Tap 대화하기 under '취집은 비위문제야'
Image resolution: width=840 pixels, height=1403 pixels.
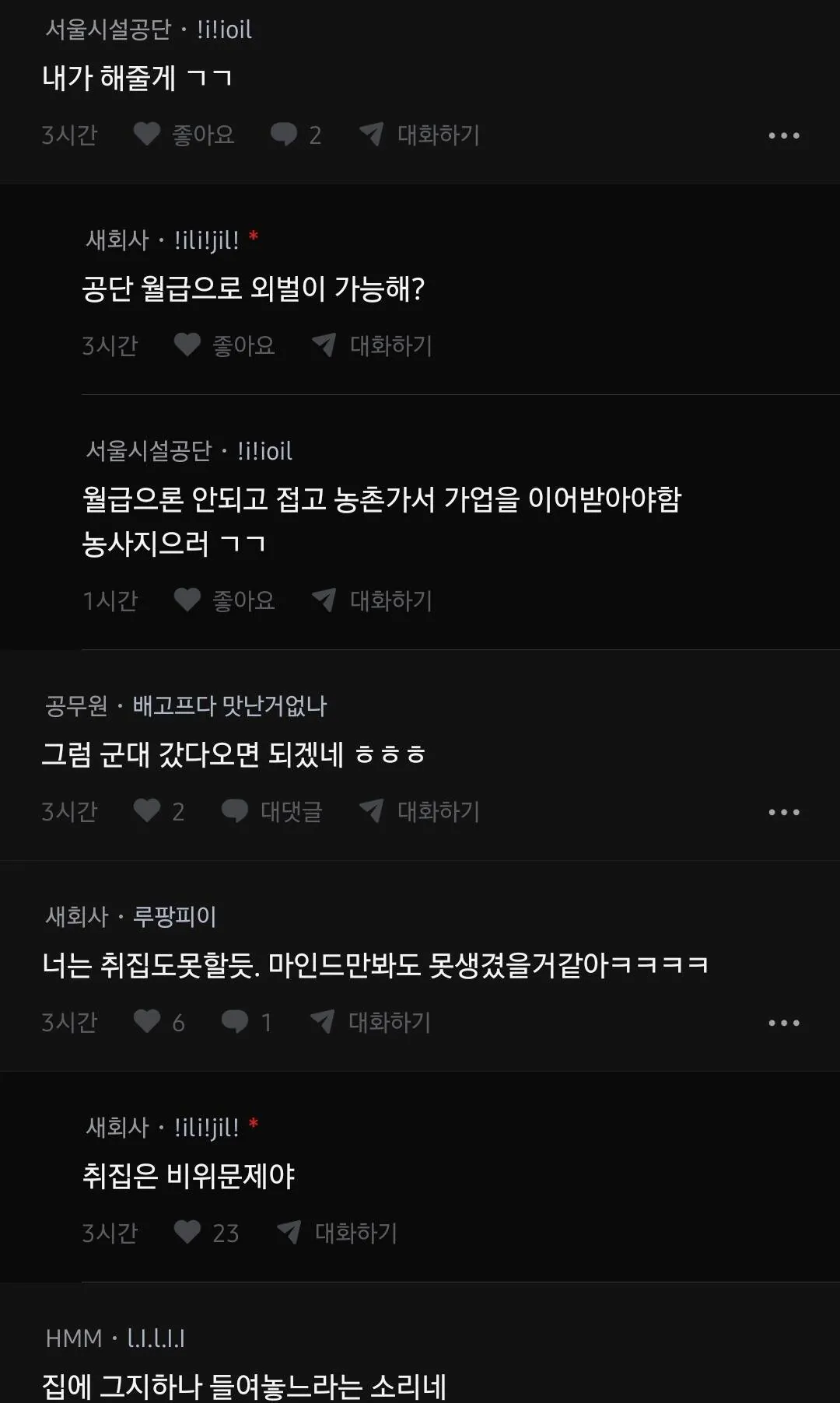337,1233
